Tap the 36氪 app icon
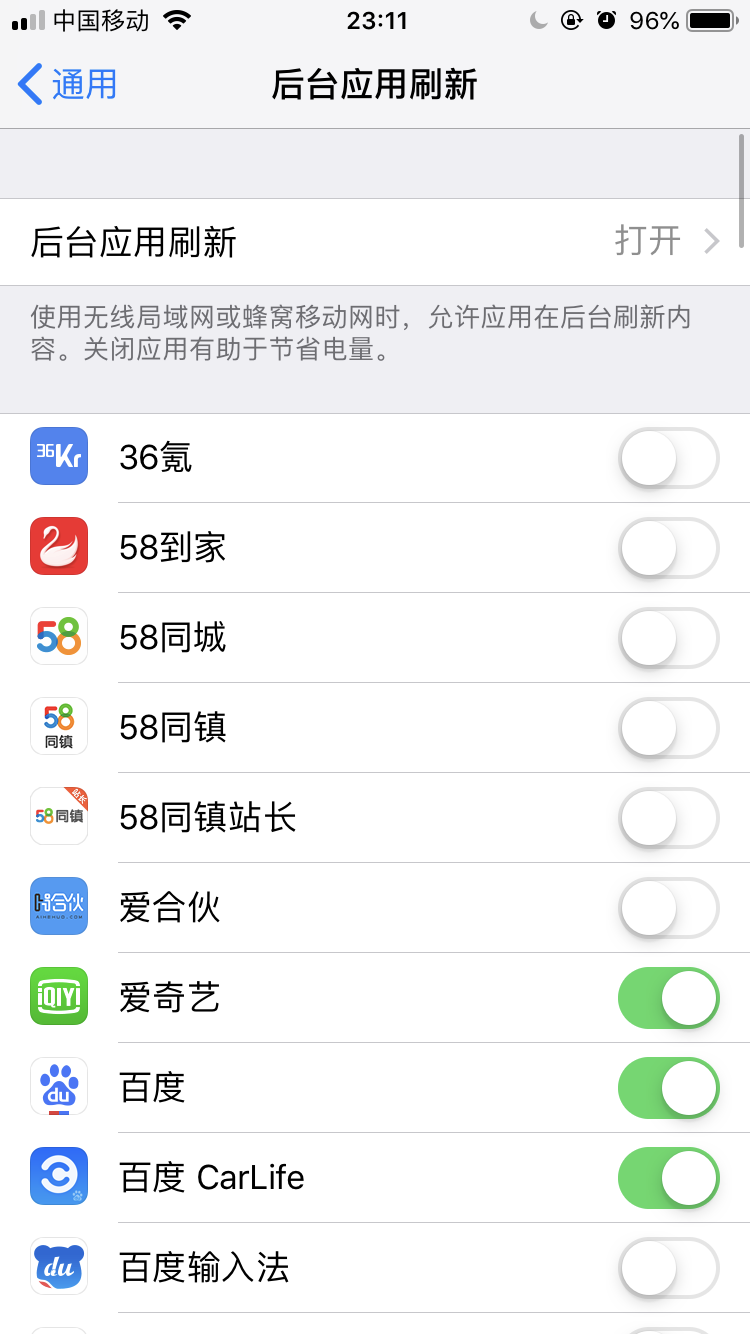Viewport: 750px width, 1334px height. pos(58,456)
